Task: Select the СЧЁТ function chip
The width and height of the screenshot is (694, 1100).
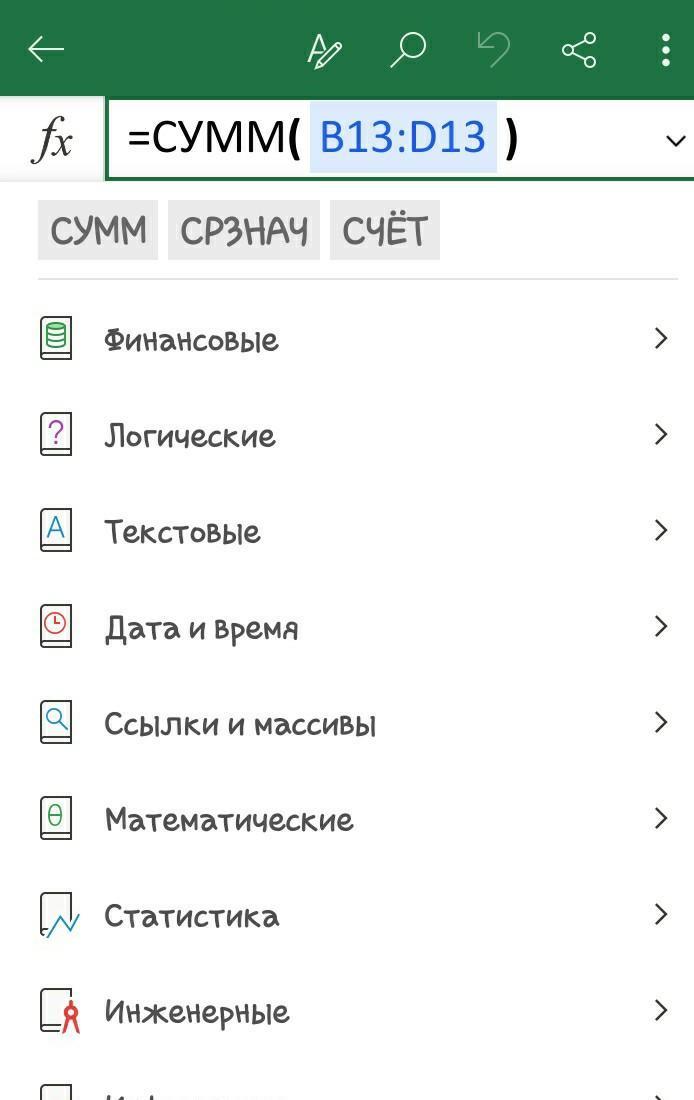Action: (x=385, y=231)
